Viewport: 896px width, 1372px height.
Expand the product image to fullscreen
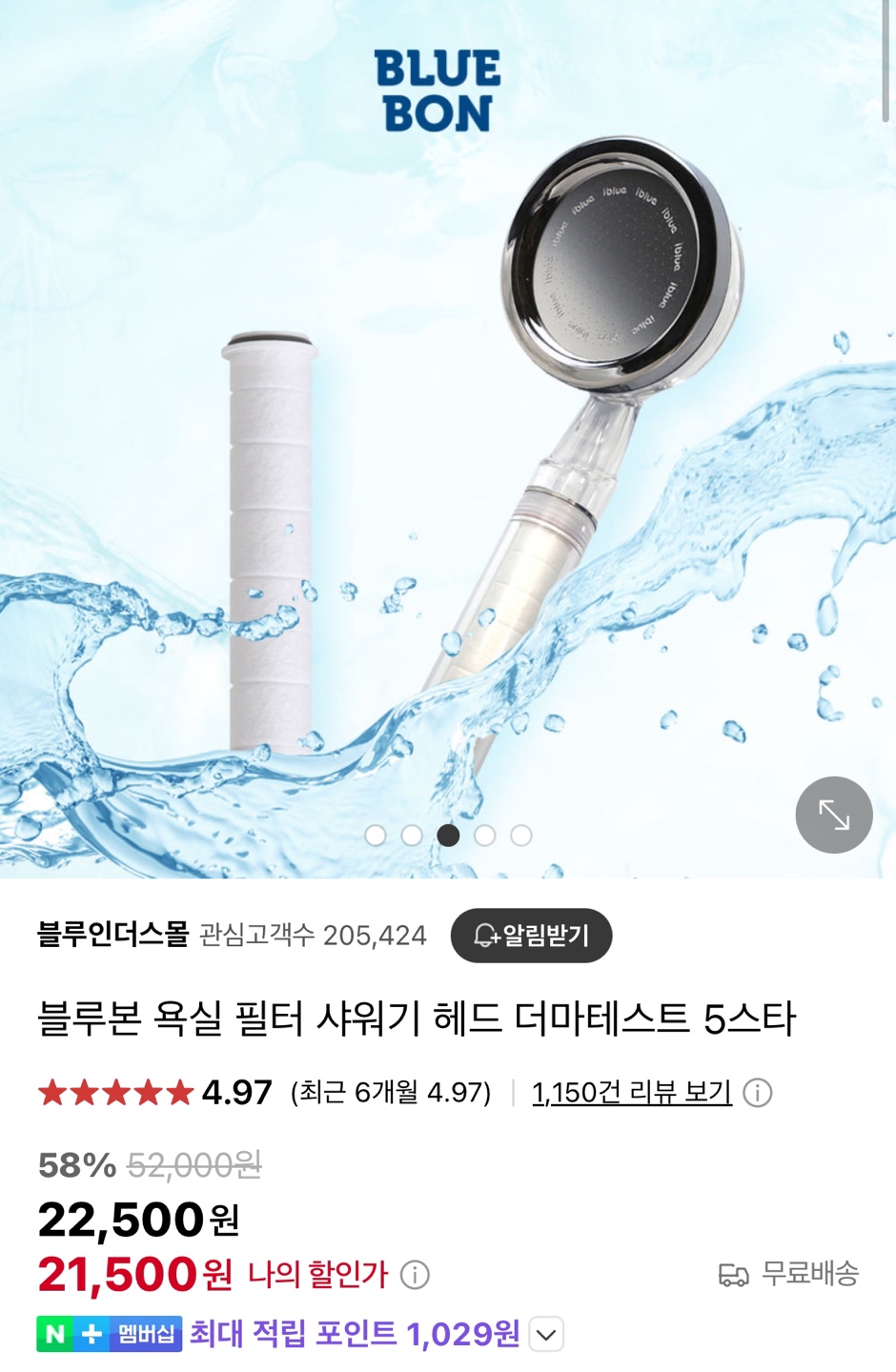click(x=834, y=815)
